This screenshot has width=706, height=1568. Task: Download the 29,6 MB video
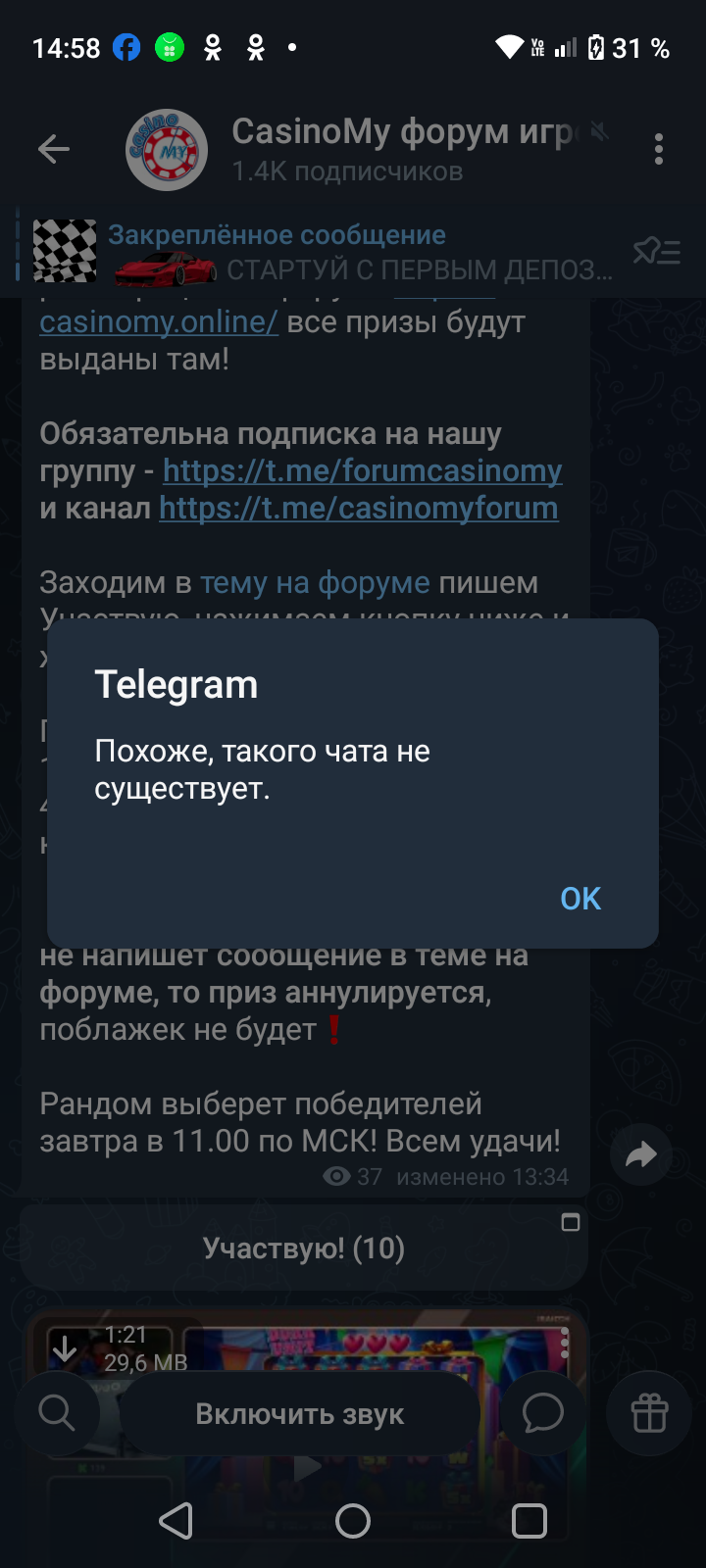(65, 1348)
